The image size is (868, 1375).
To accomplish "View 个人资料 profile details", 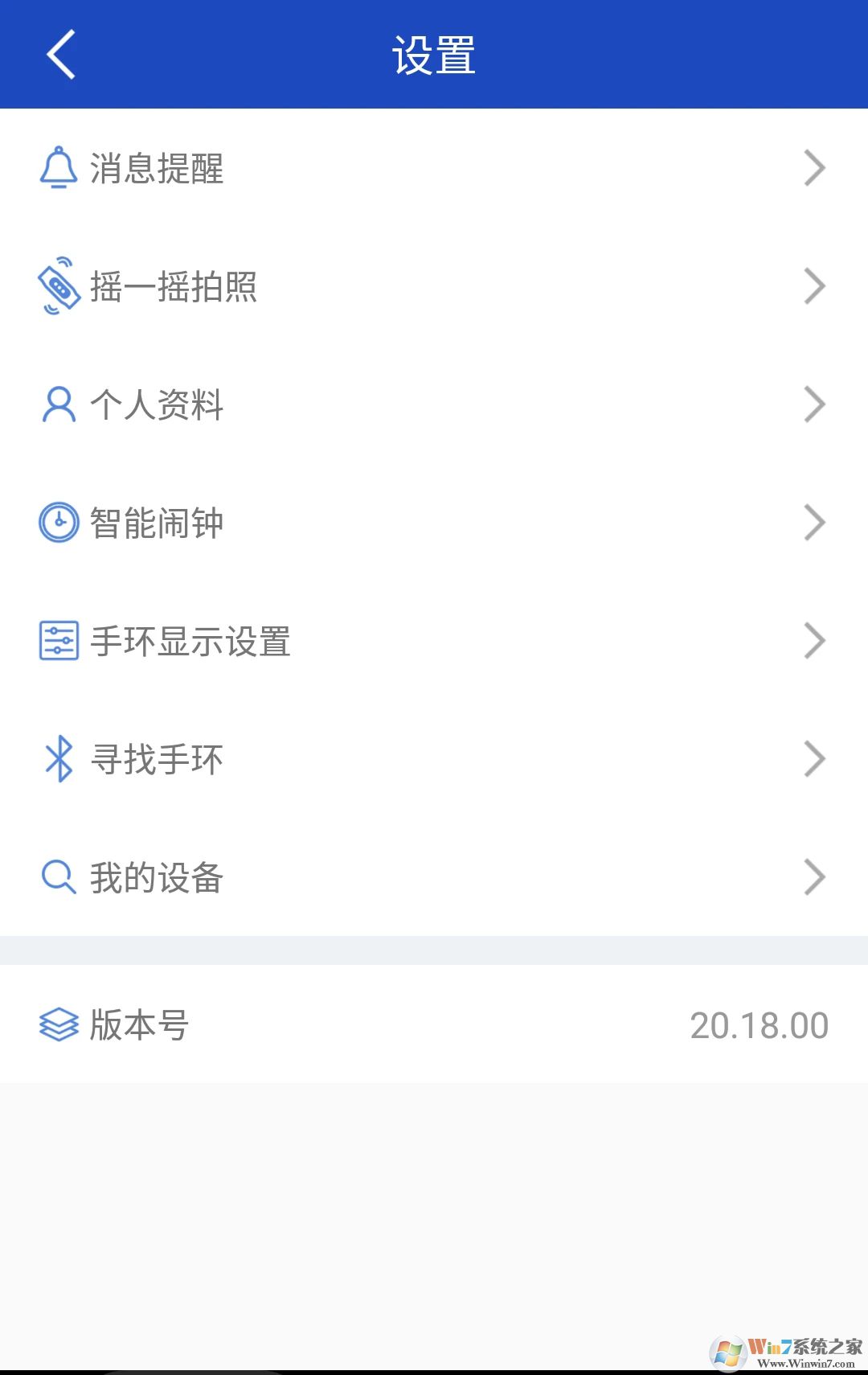I will [434, 404].
